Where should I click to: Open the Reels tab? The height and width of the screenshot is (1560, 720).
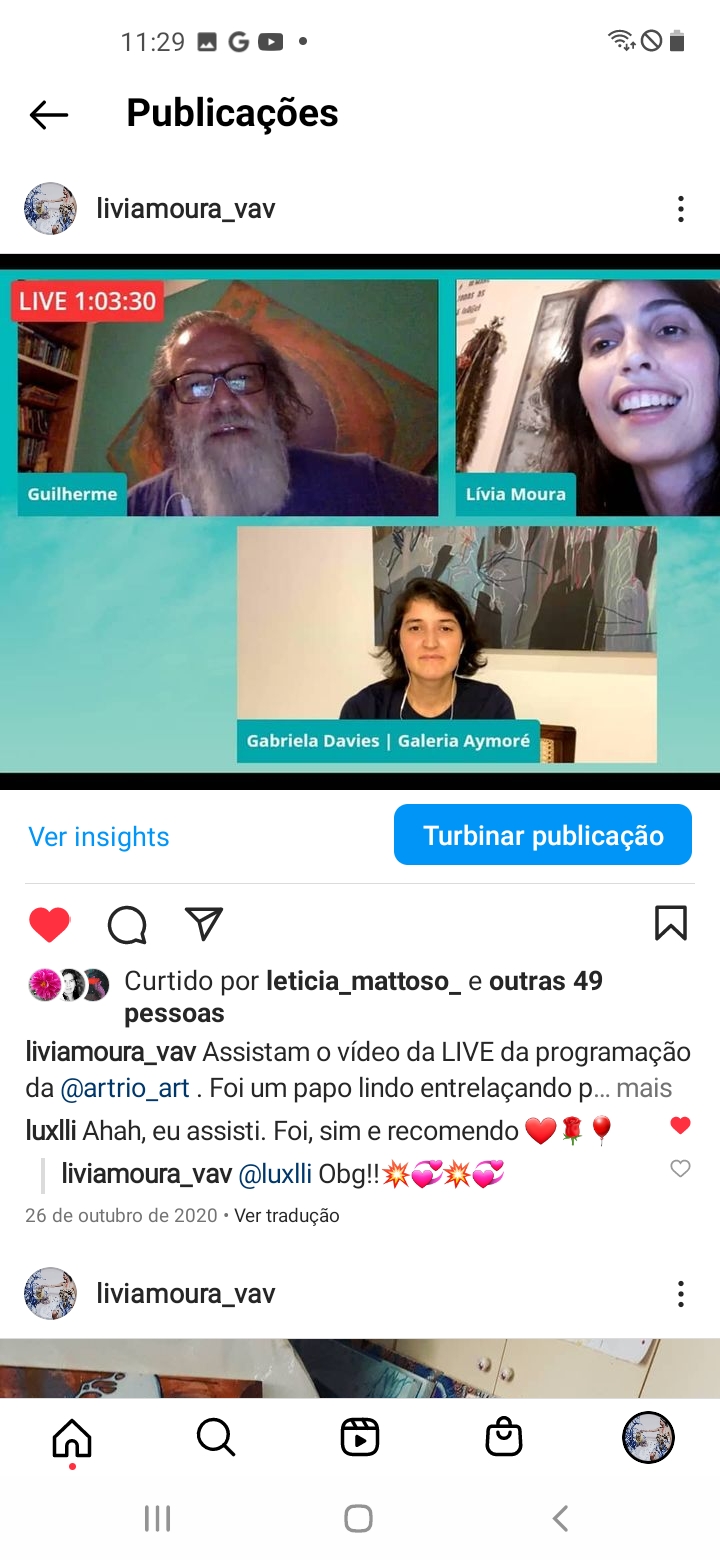pos(359,1438)
